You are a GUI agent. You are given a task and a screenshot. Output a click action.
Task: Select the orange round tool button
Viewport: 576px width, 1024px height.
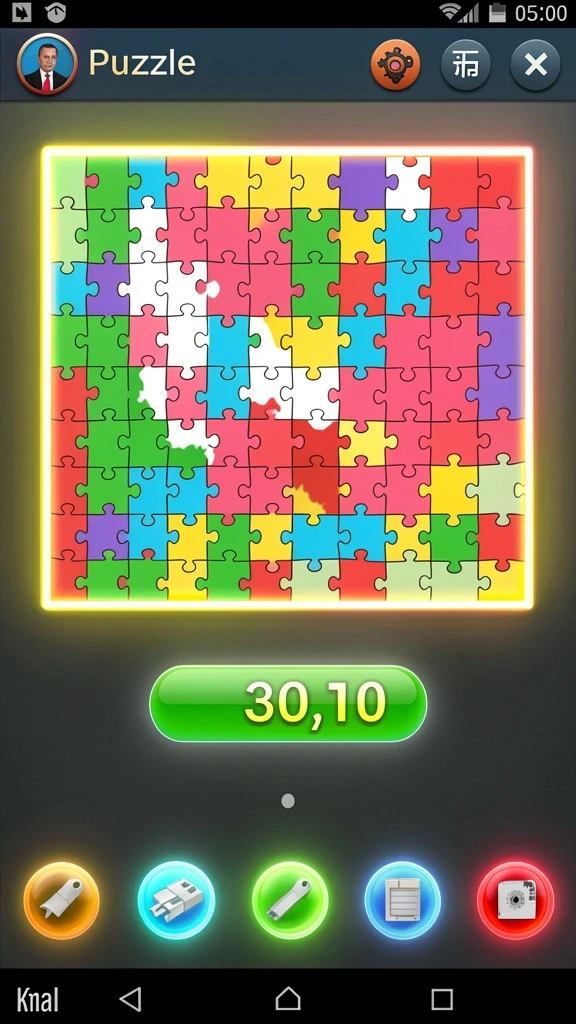click(x=61, y=901)
